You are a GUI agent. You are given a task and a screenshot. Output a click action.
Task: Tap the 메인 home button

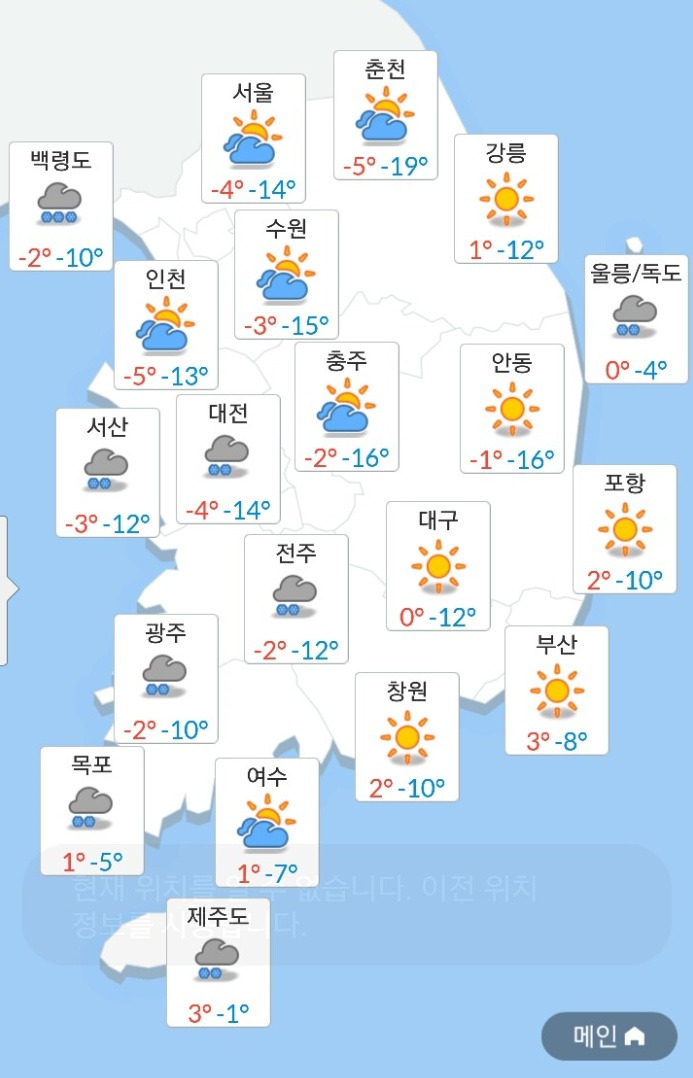609,1036
